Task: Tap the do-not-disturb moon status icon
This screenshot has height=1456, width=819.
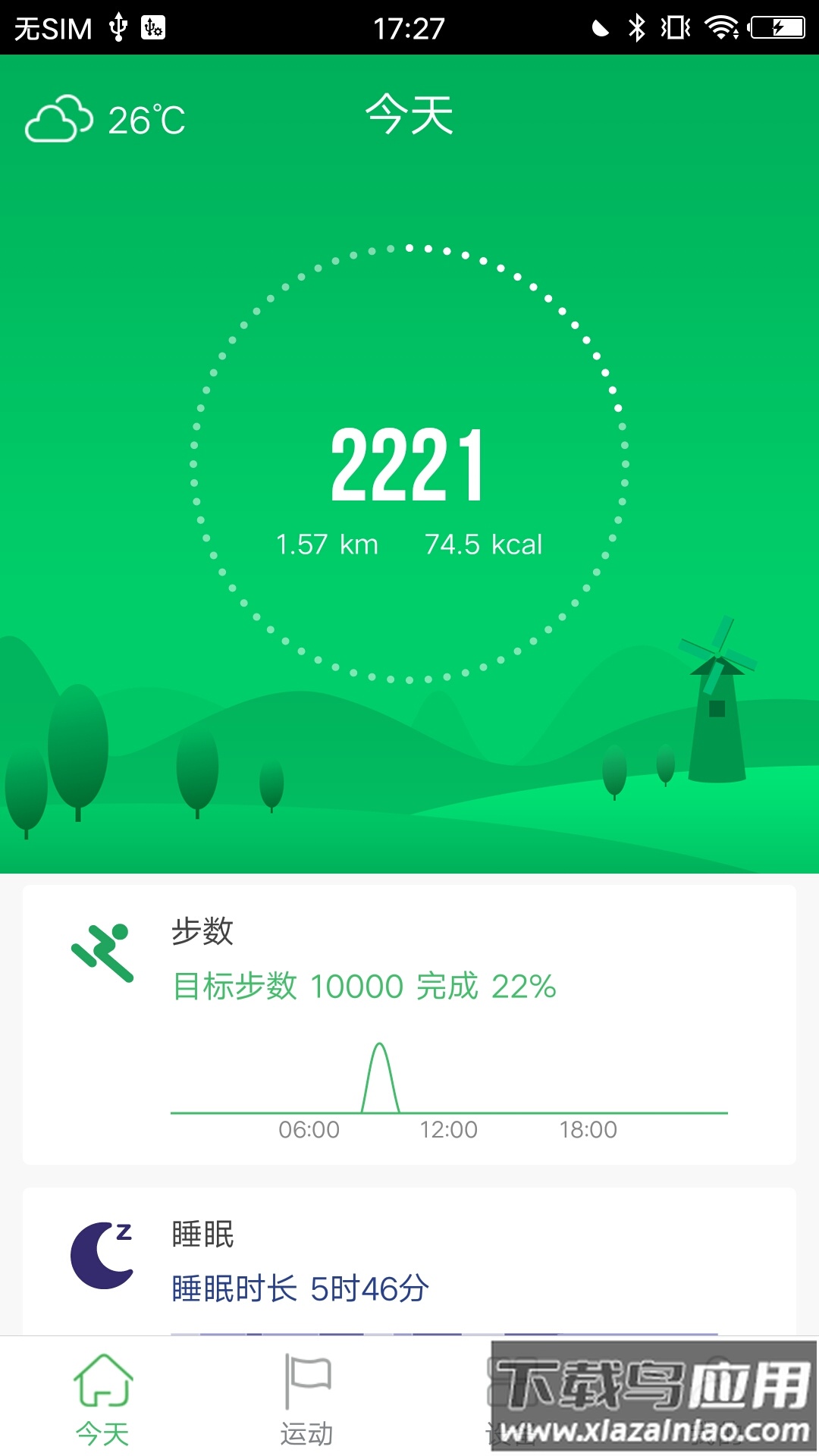Action: (x=601, y=27)
